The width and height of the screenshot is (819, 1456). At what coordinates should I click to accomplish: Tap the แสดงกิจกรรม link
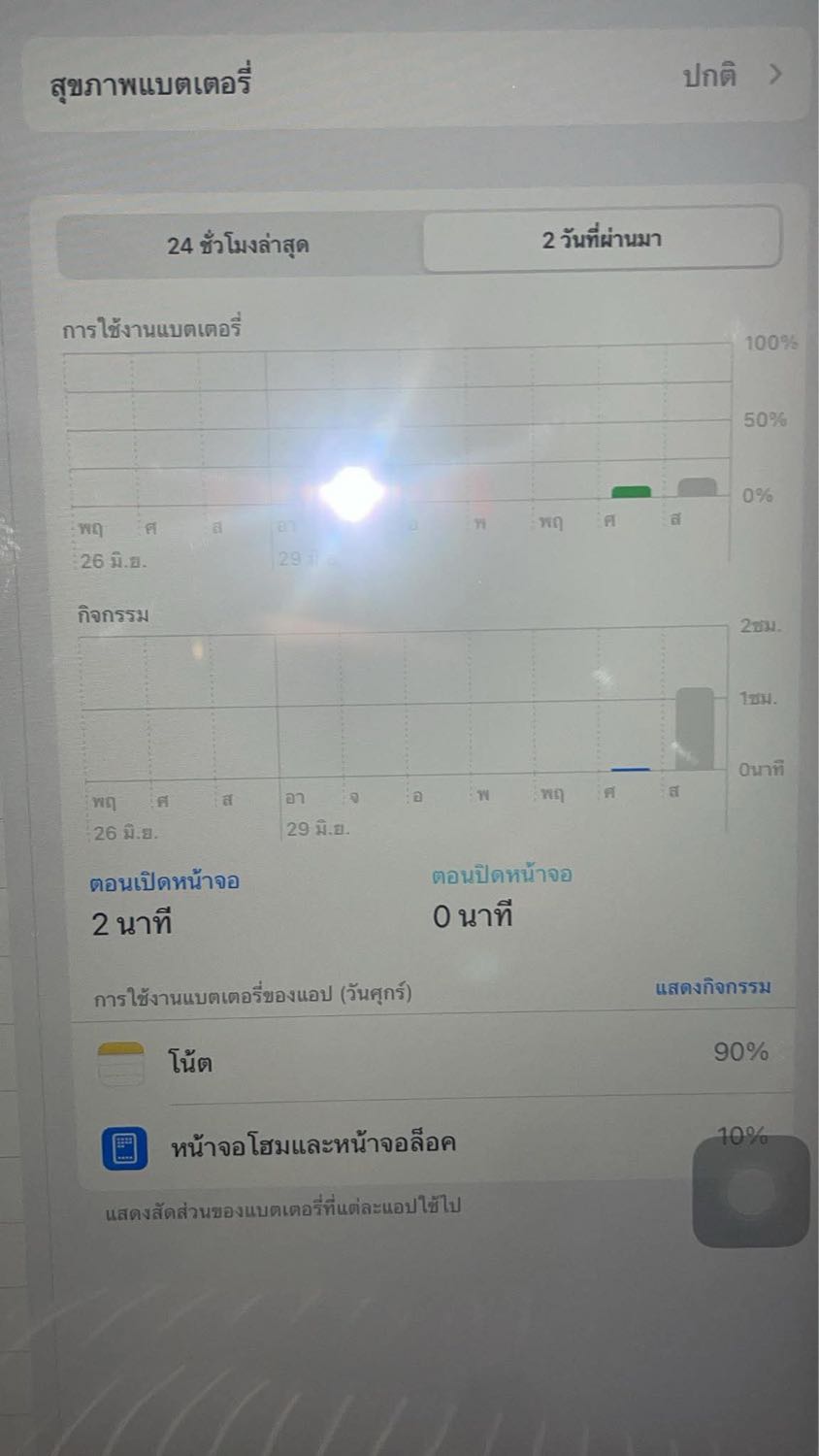coord(712,987)
